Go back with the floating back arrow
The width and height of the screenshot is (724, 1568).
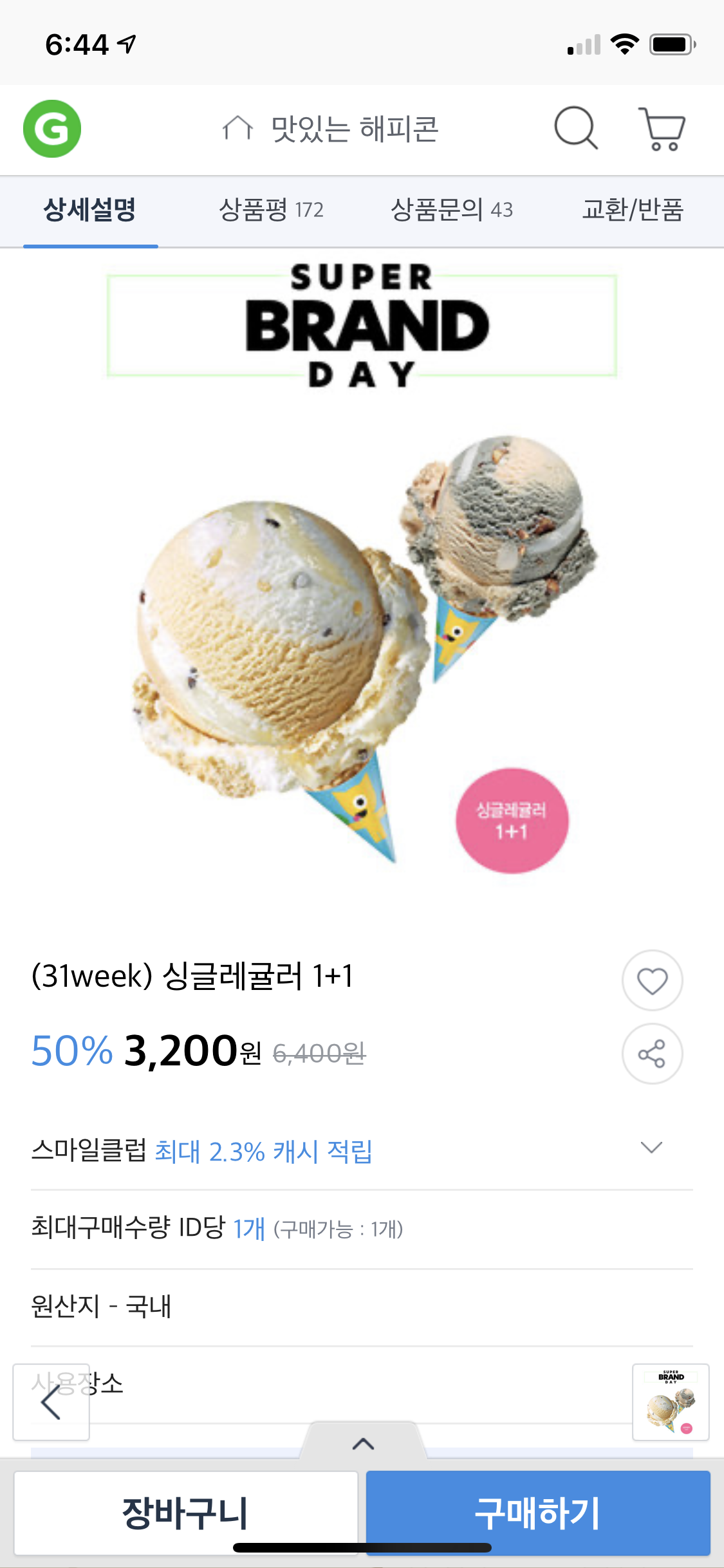51,1402
